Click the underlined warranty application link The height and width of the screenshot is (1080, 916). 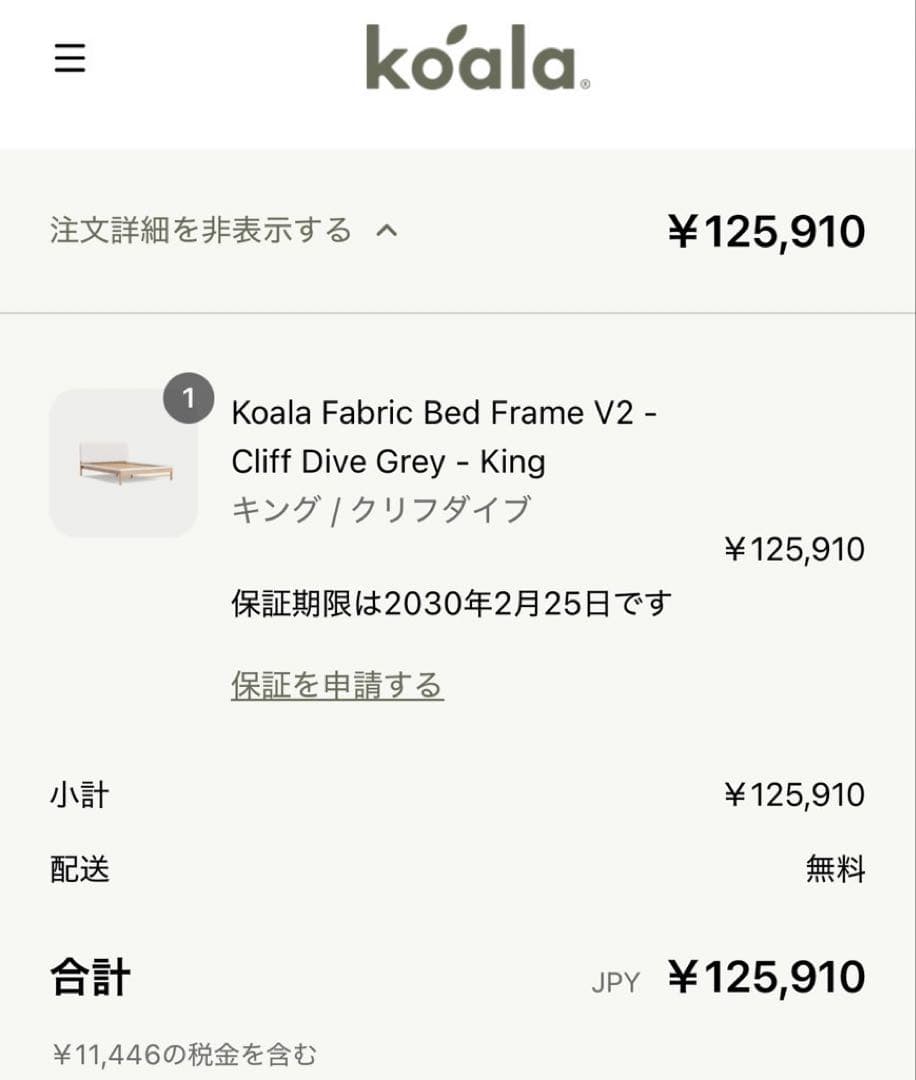[x=336, y=686]
